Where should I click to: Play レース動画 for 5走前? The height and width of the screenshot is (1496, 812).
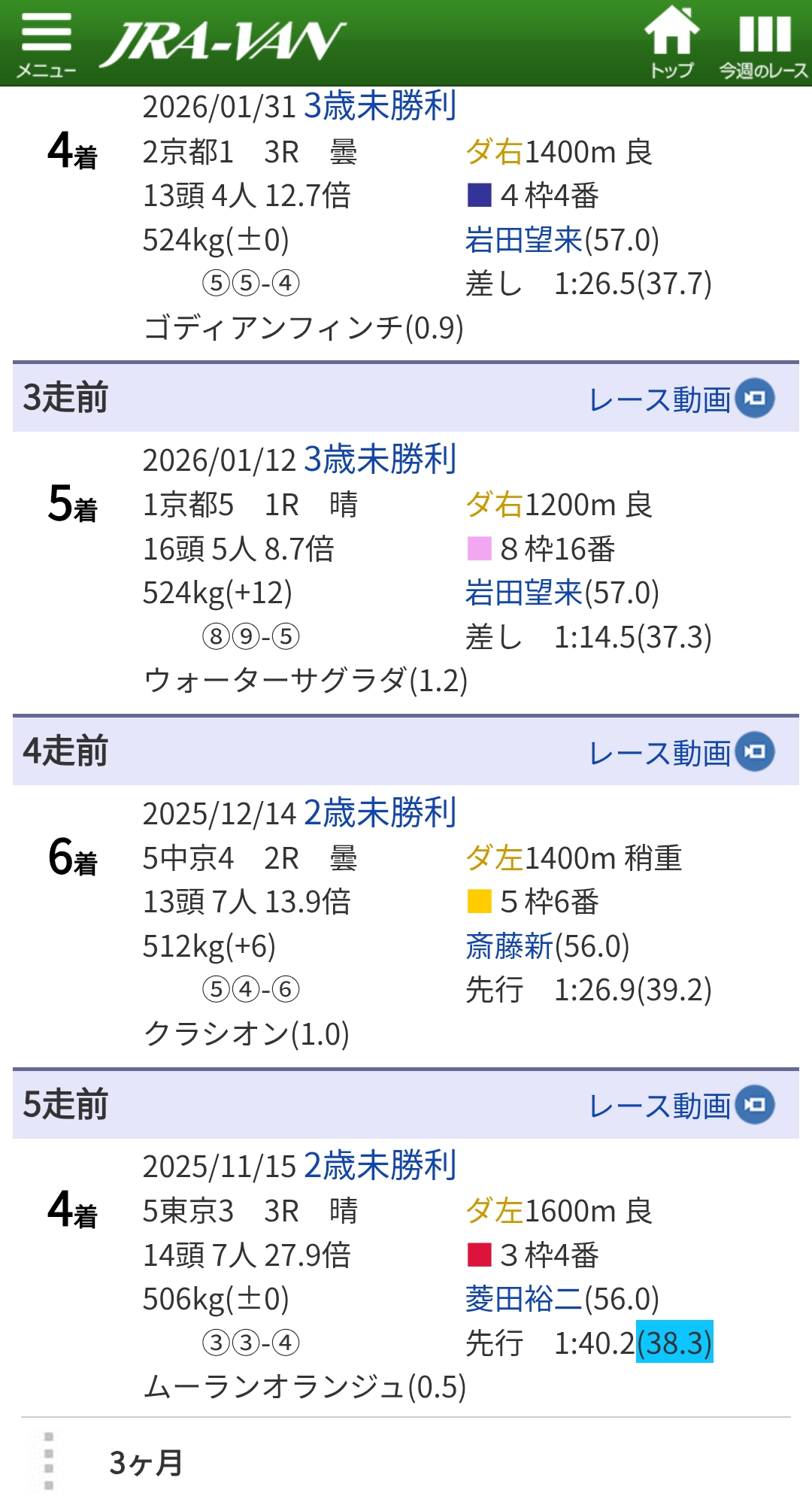[680, 1105]
